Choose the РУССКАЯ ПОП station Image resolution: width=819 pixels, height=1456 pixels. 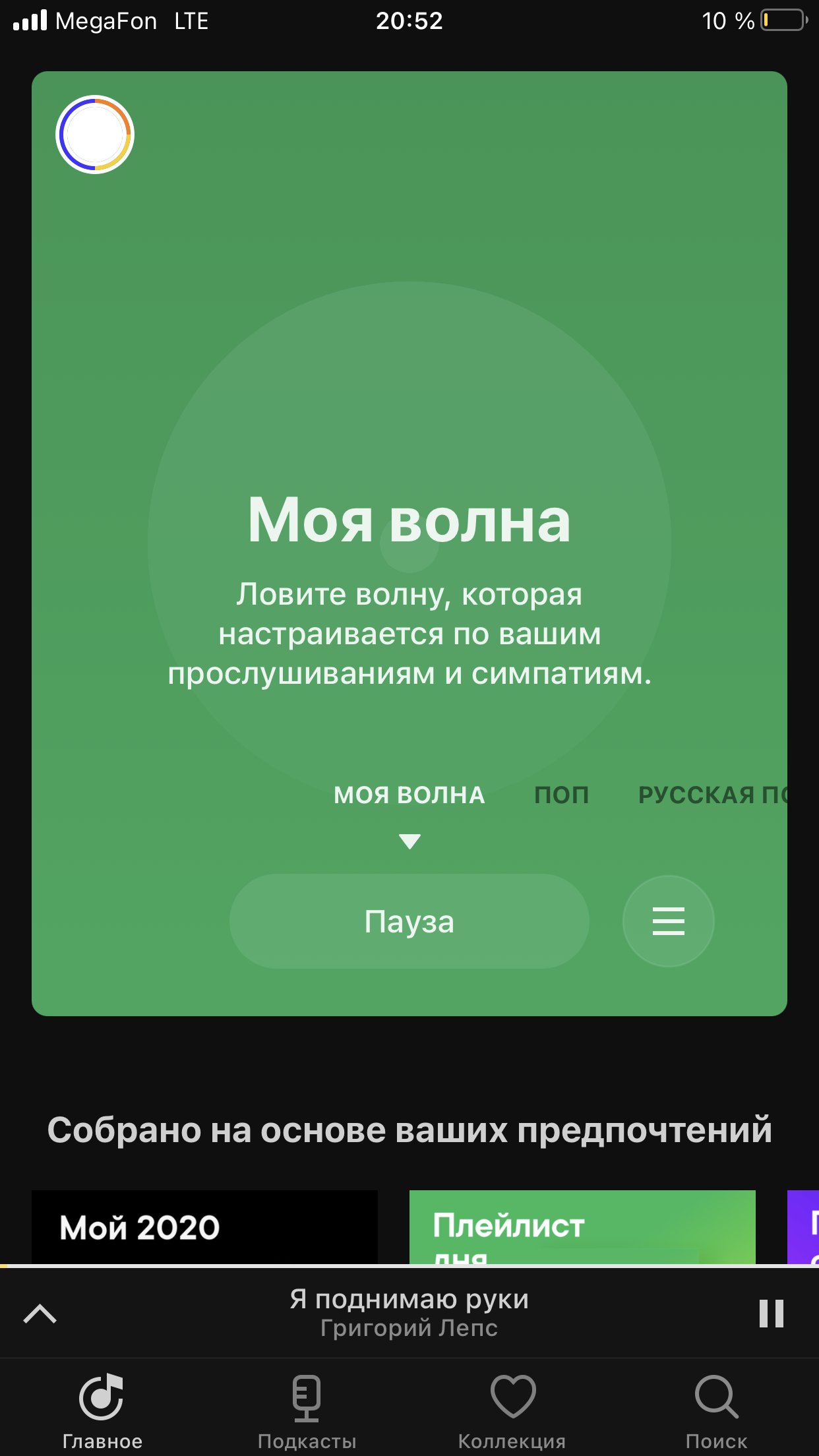712,795
